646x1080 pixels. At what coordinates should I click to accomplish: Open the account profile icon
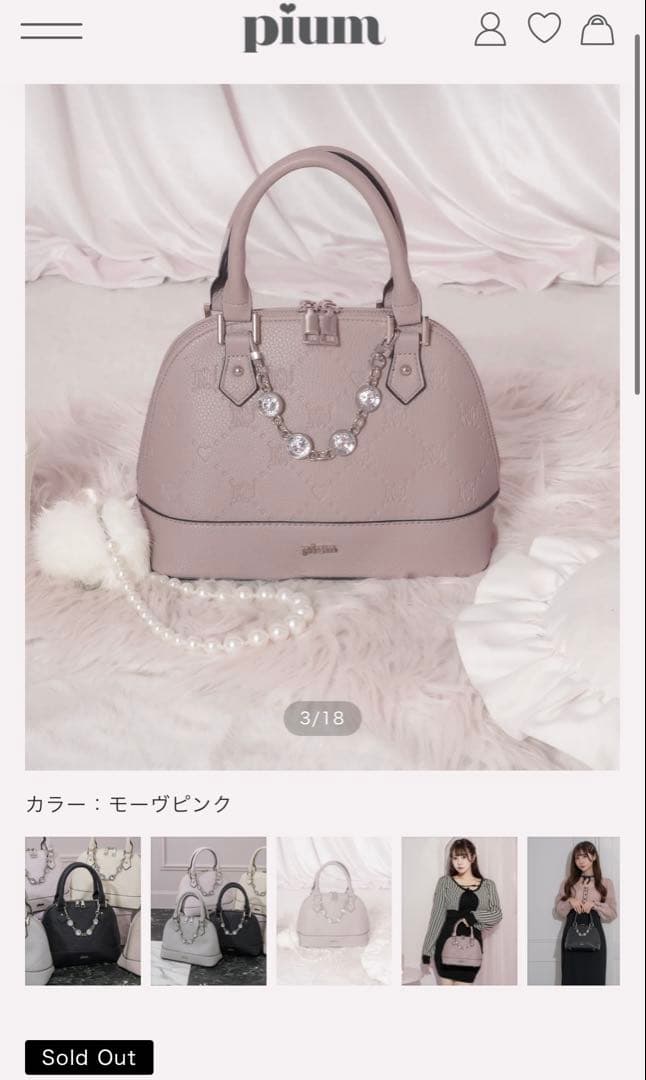tap(490, 29)
